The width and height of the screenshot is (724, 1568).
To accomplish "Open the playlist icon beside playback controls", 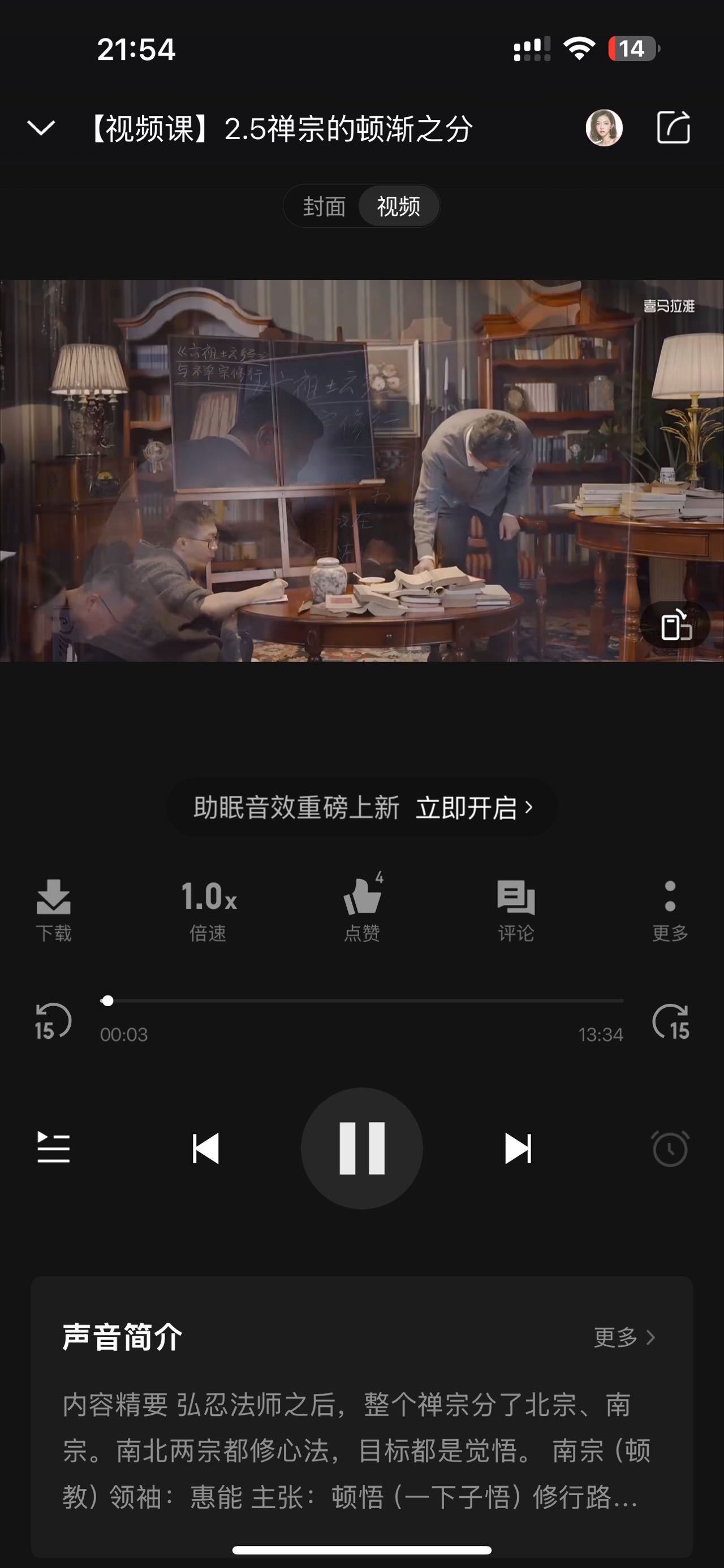I will coord(54,1148).
